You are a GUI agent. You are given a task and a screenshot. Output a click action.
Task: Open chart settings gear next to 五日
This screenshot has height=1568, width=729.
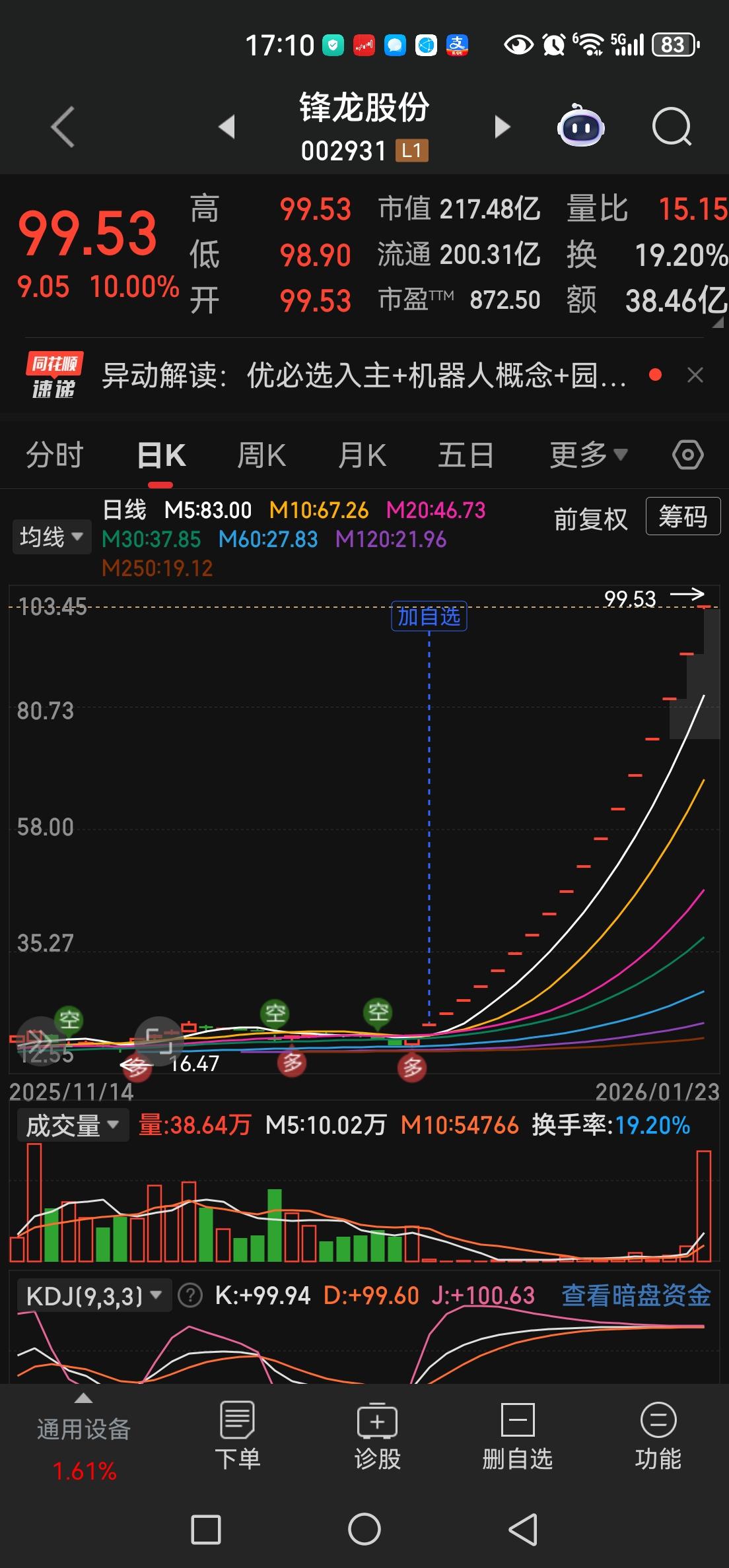pos(687,453)
